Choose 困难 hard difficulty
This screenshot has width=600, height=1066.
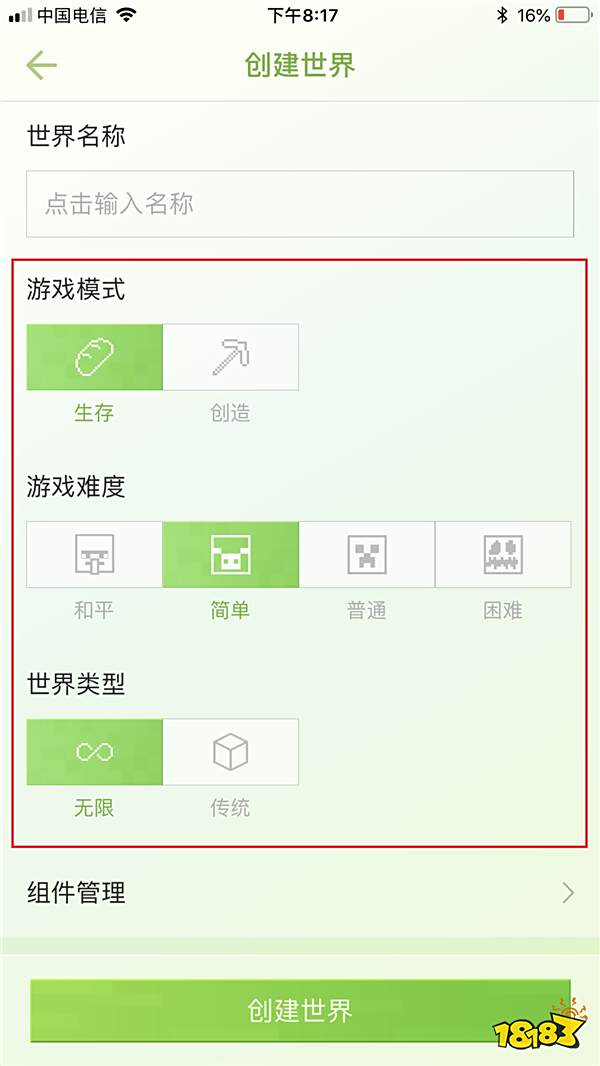pyautogui.click(x=503, y=554)
